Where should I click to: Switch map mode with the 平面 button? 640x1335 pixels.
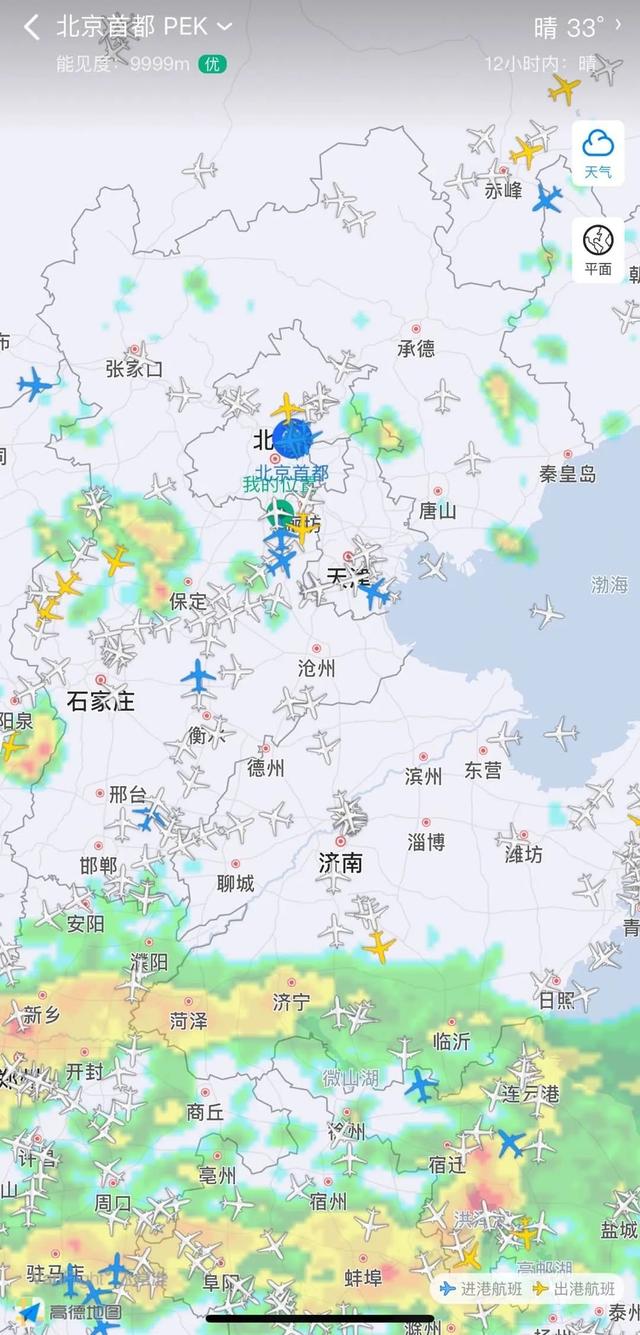(598, 250)
